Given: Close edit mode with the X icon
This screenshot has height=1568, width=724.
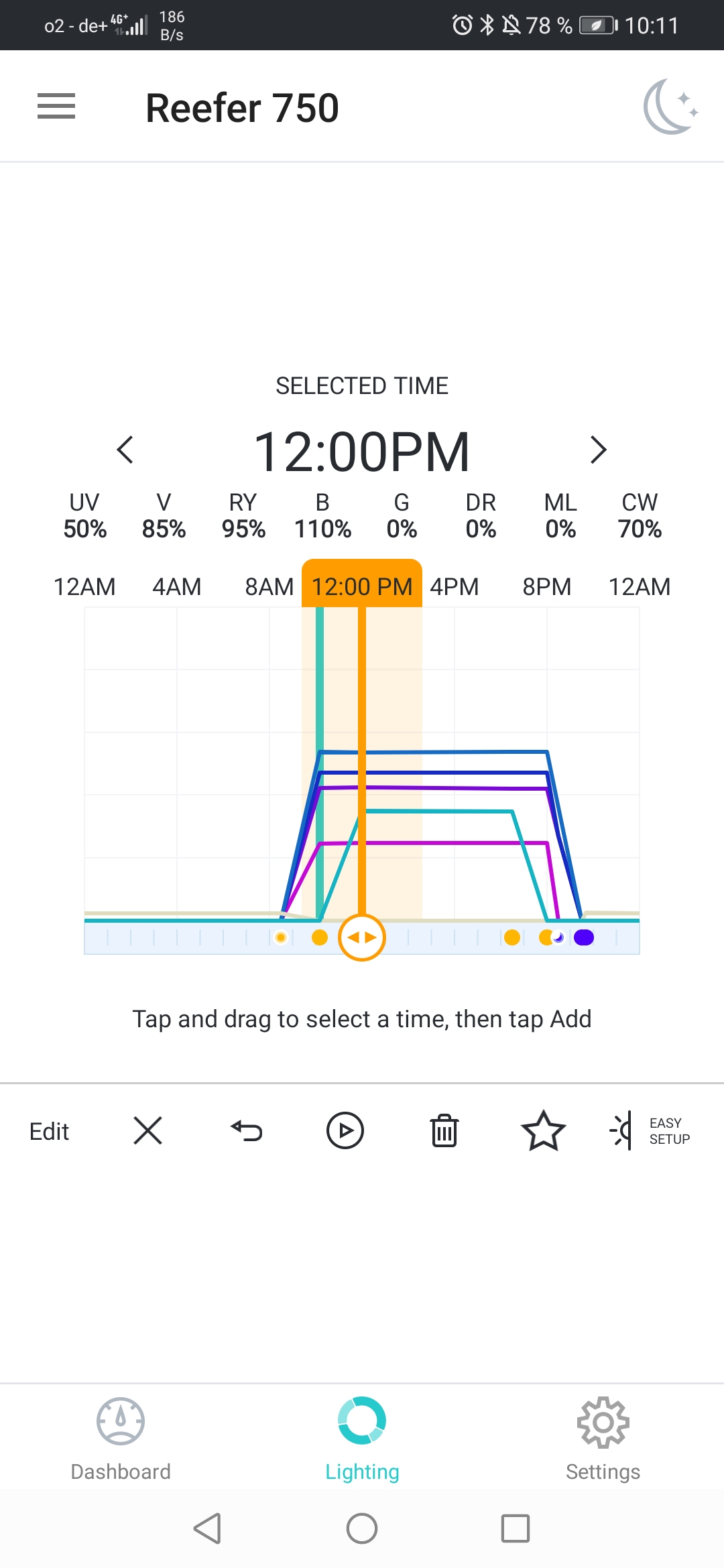Looking at the screenshot, I should point(147,1131).
